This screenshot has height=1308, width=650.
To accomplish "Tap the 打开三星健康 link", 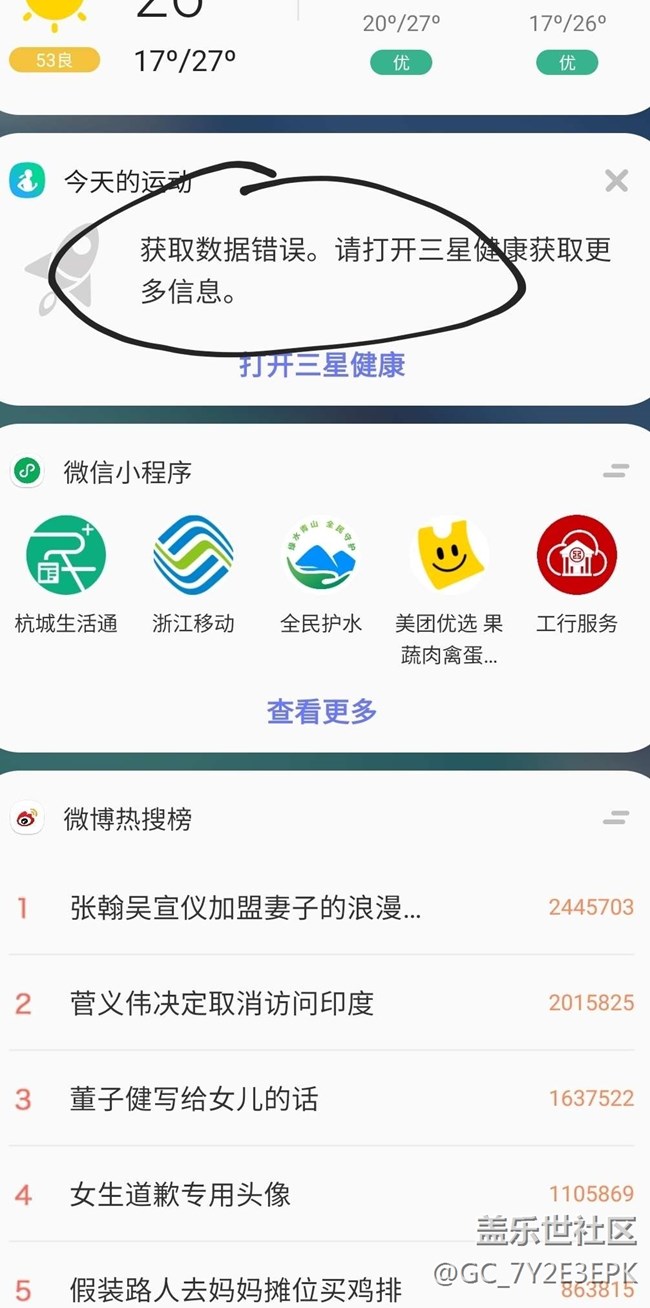I will pos(322,365).
